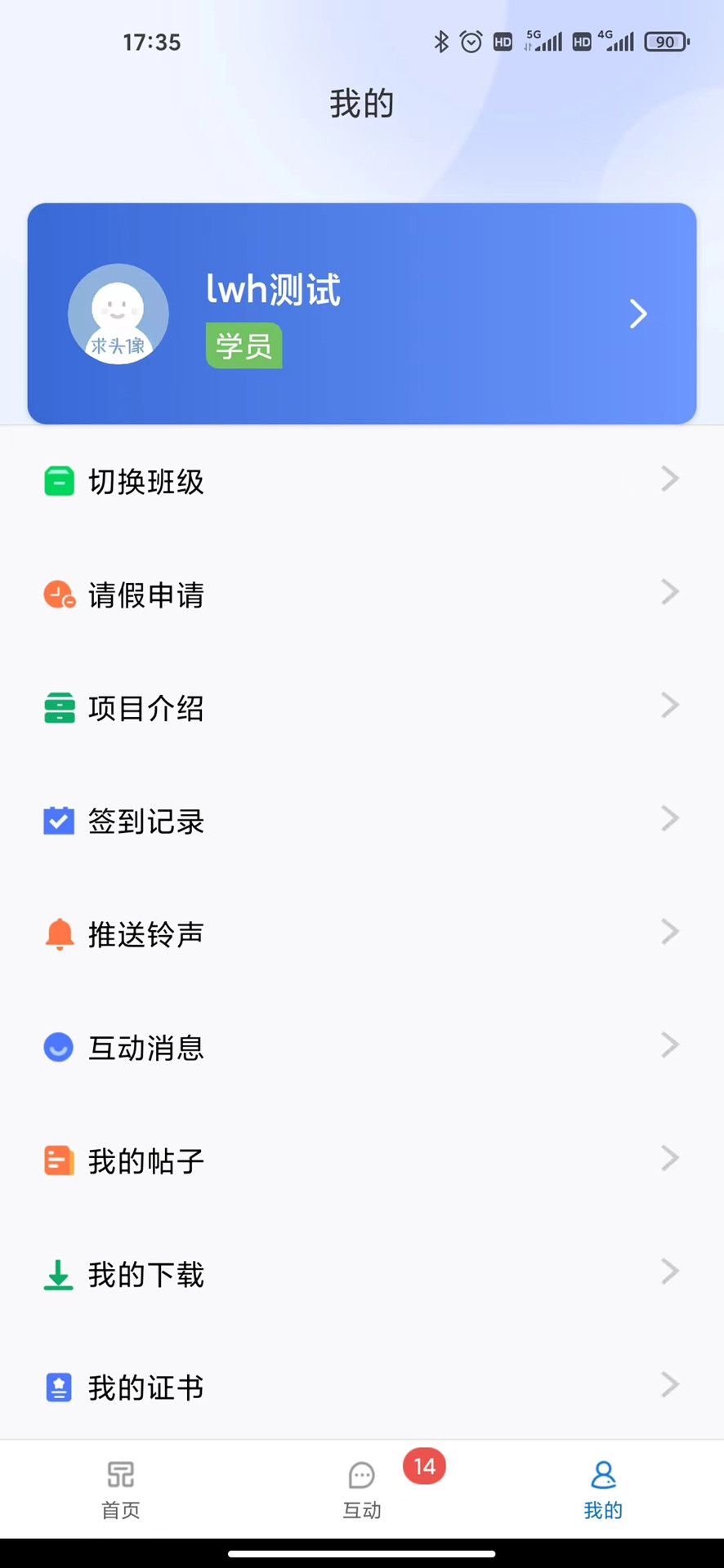
Task: Click the 推送铃声 notification bell icon
Action: click(x=58, y=934)
